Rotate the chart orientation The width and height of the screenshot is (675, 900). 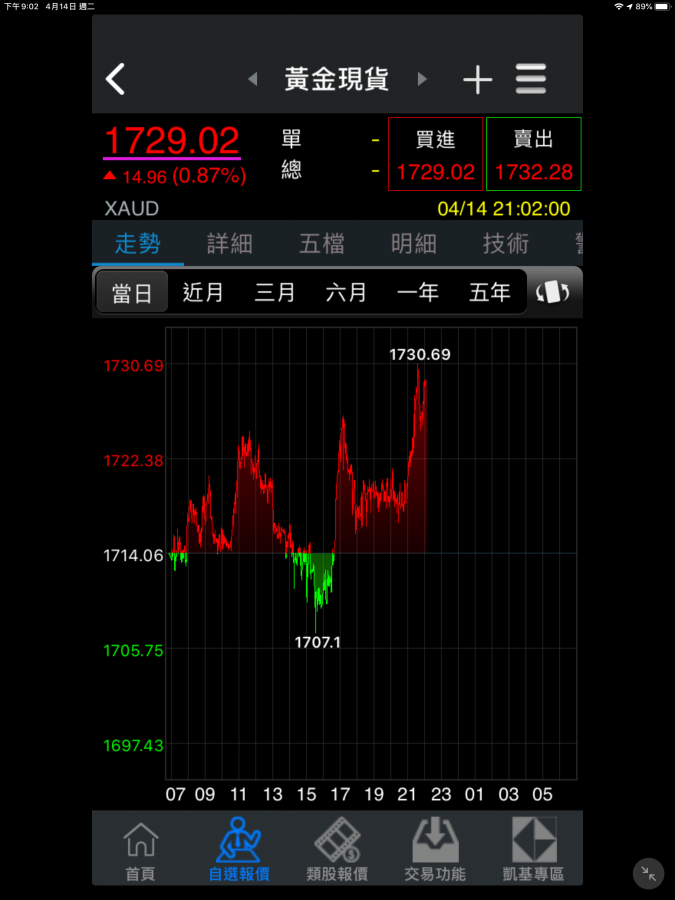[x=555, y=292]
